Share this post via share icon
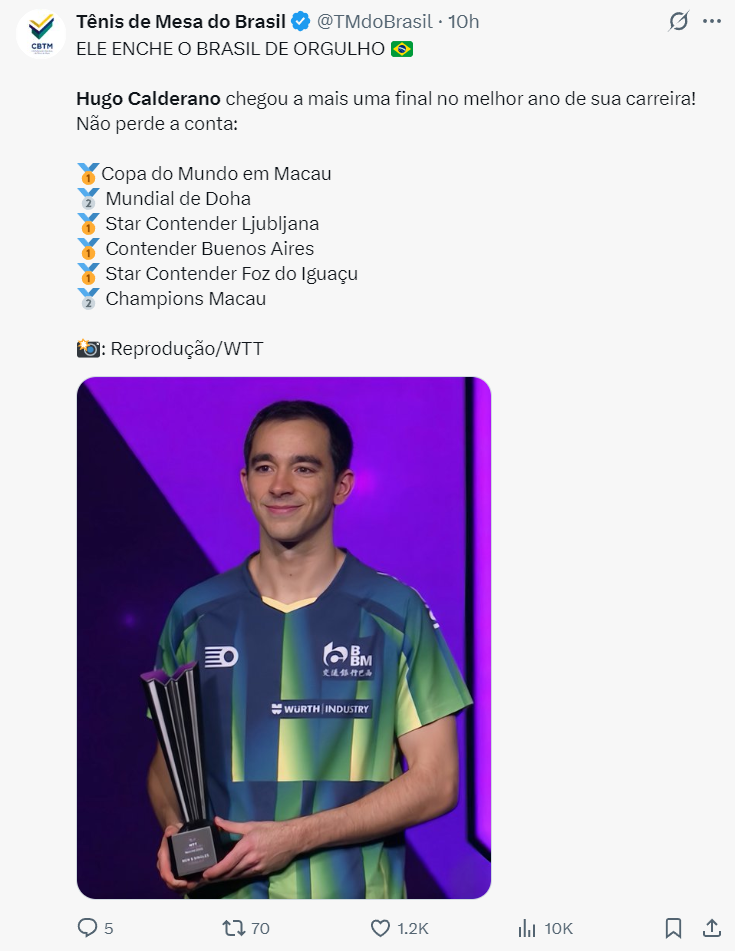The height and width of the screenshot is (951, 735). point(711,928)
